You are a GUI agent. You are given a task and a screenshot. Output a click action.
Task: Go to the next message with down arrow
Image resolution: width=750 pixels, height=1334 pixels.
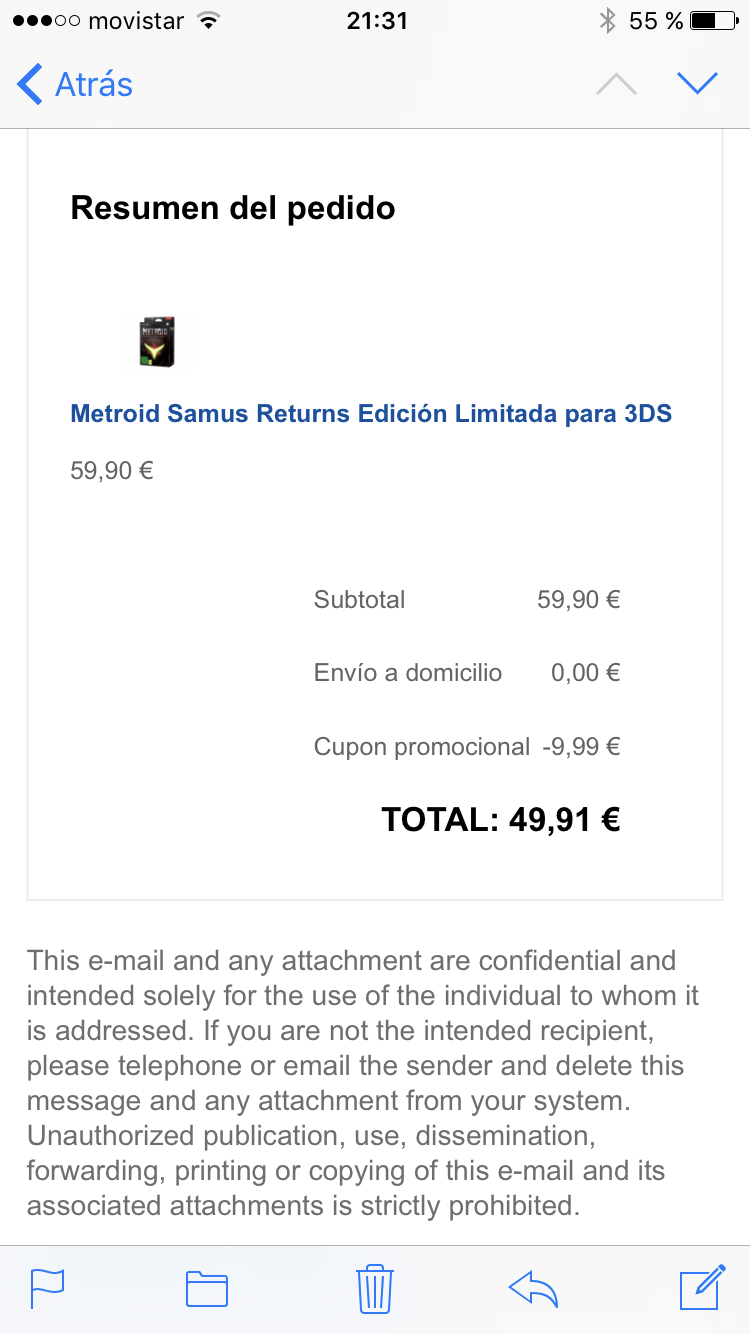coord(697,84)
